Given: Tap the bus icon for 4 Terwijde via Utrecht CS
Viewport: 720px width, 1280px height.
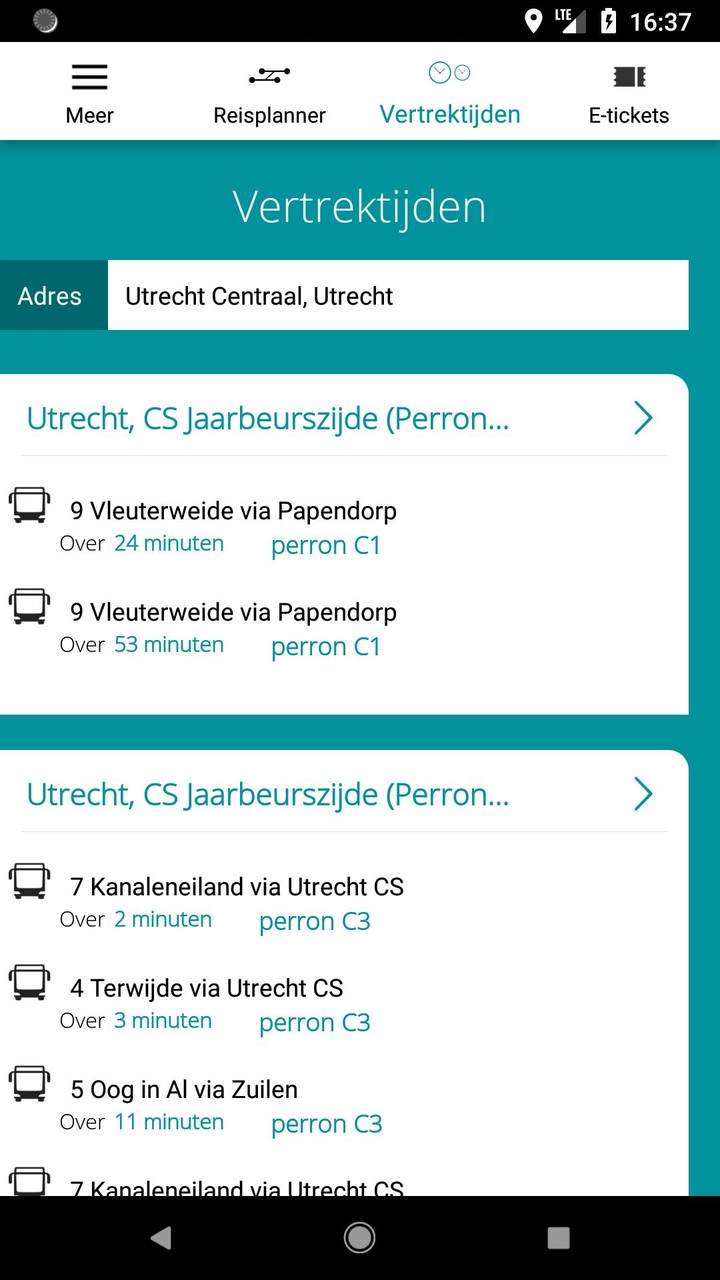Looking at the screenshot, I should coord(28,982).
